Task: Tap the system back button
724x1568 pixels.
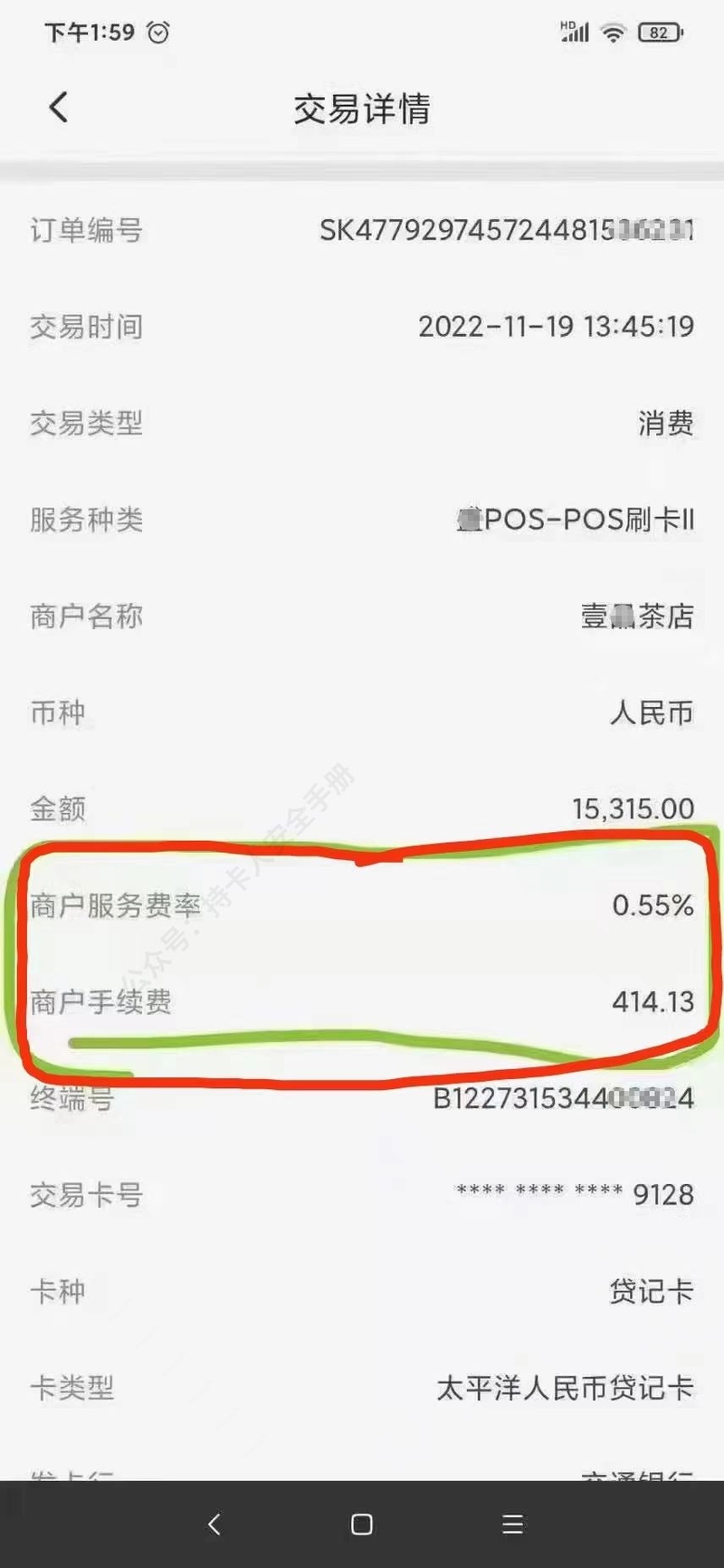Action: [x=214, y=1525]
